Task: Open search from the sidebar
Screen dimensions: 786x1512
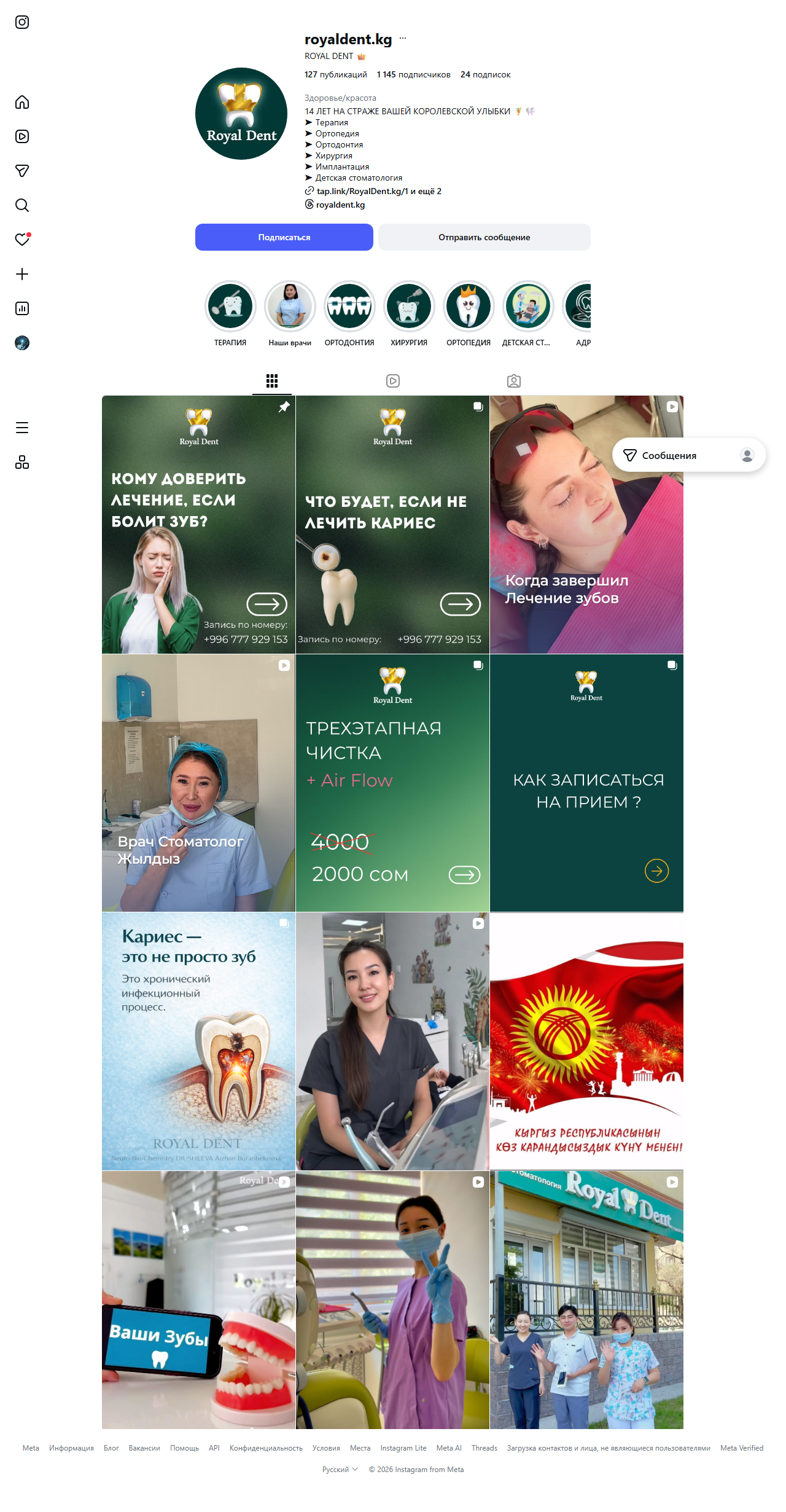Action: tap(22, 205)
